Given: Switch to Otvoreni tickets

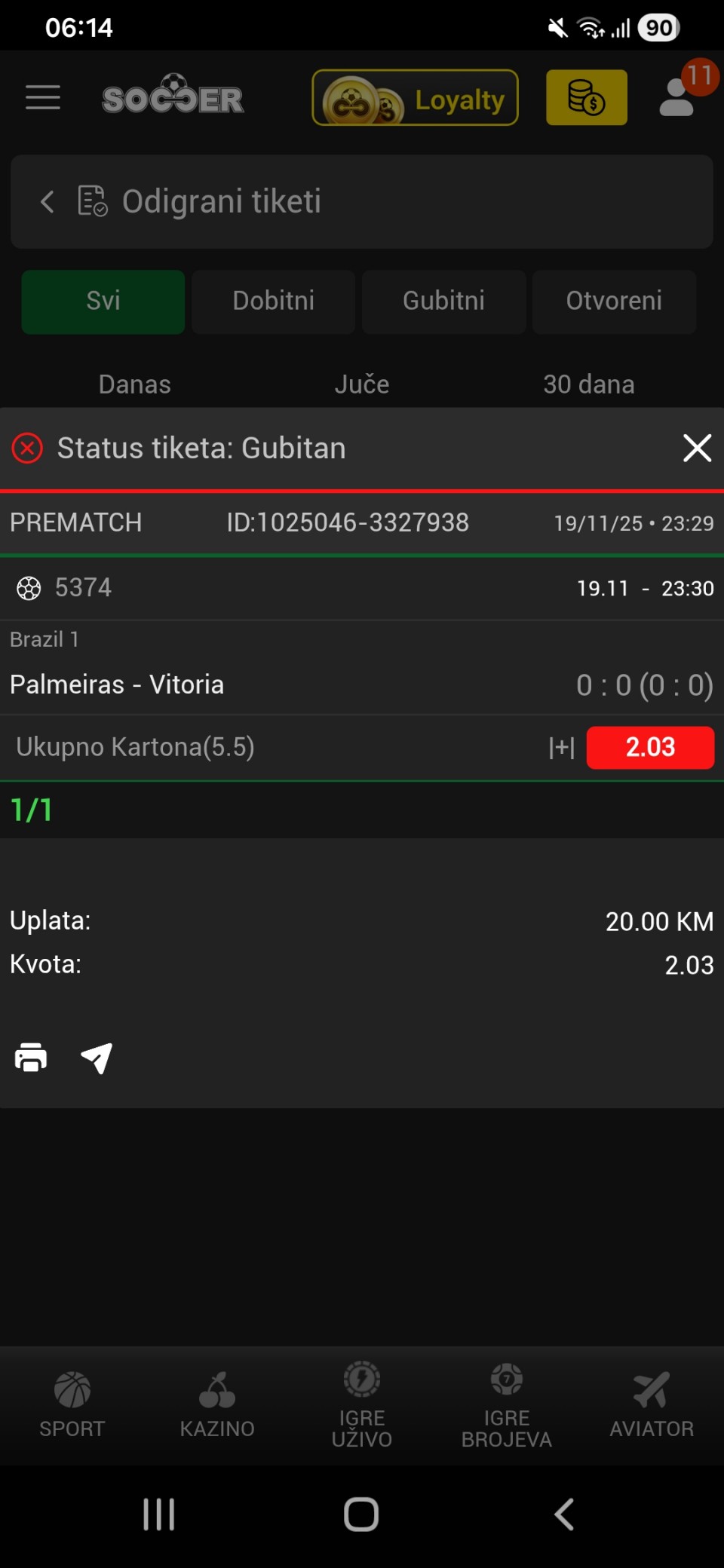Looking at the screenshot, I should [x=614, y=301].
